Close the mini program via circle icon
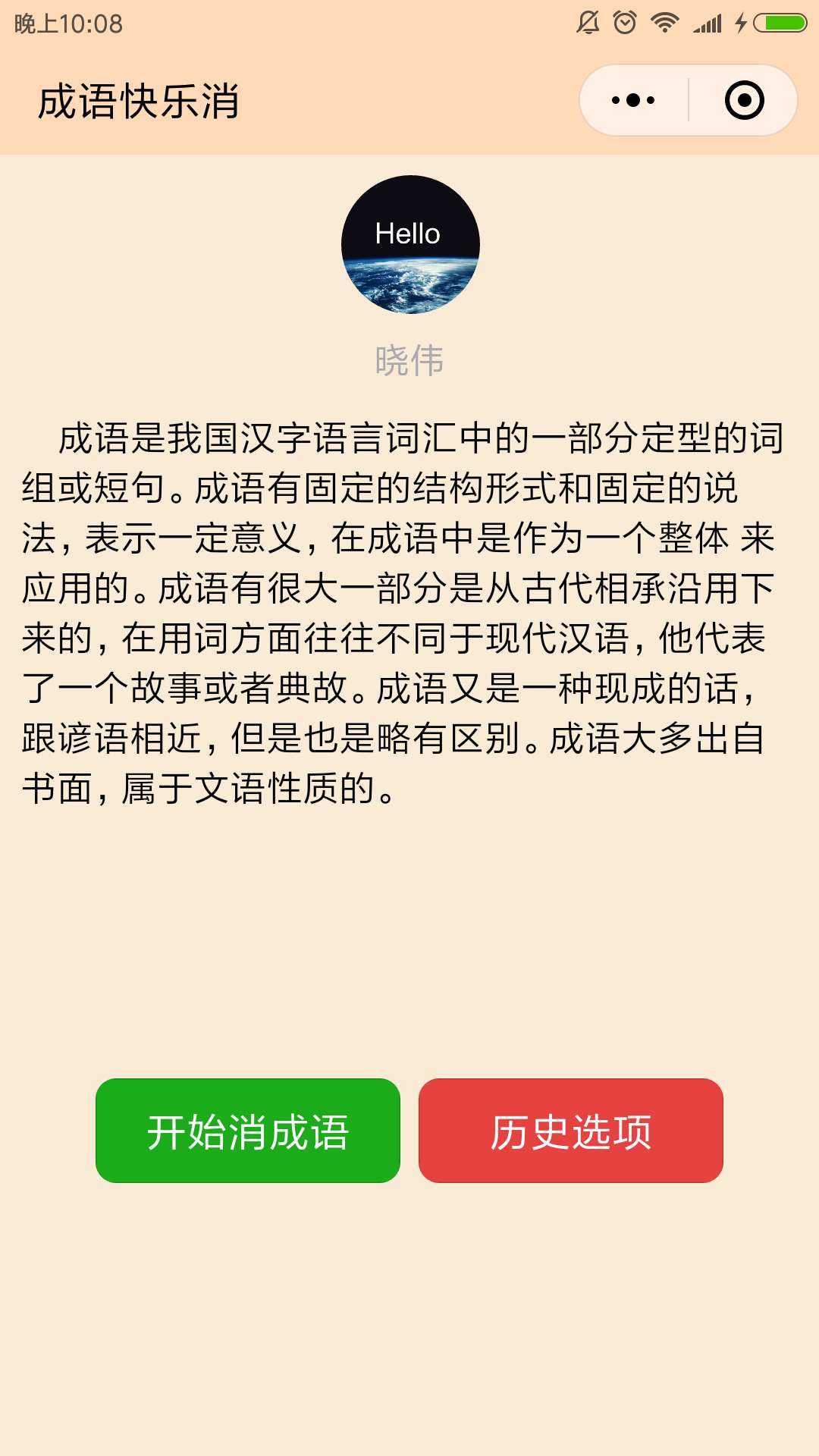Screen dimensions: 819x1456 tap(744, 100)
